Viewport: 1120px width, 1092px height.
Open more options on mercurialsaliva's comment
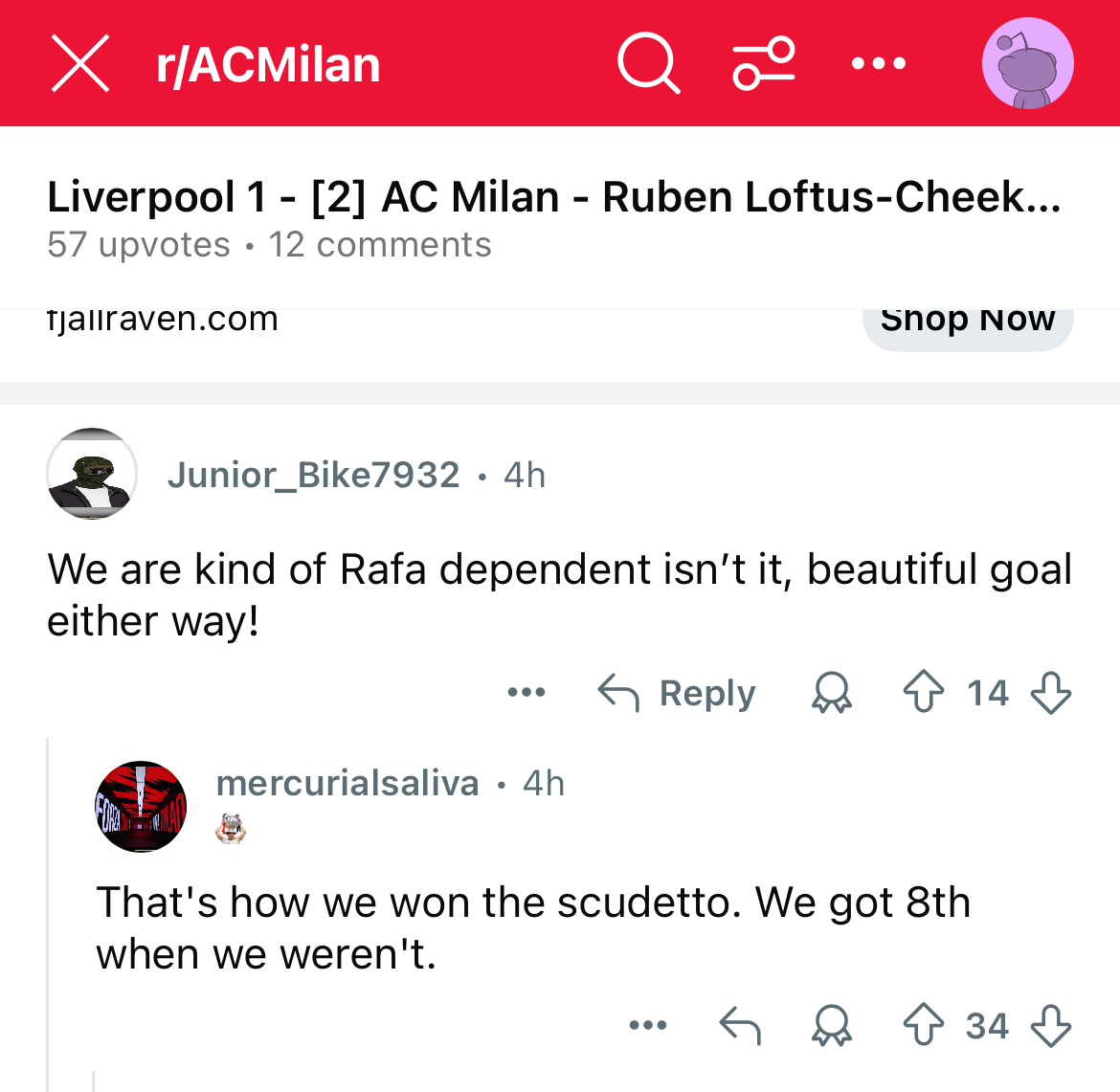[x=648, y=1025]
